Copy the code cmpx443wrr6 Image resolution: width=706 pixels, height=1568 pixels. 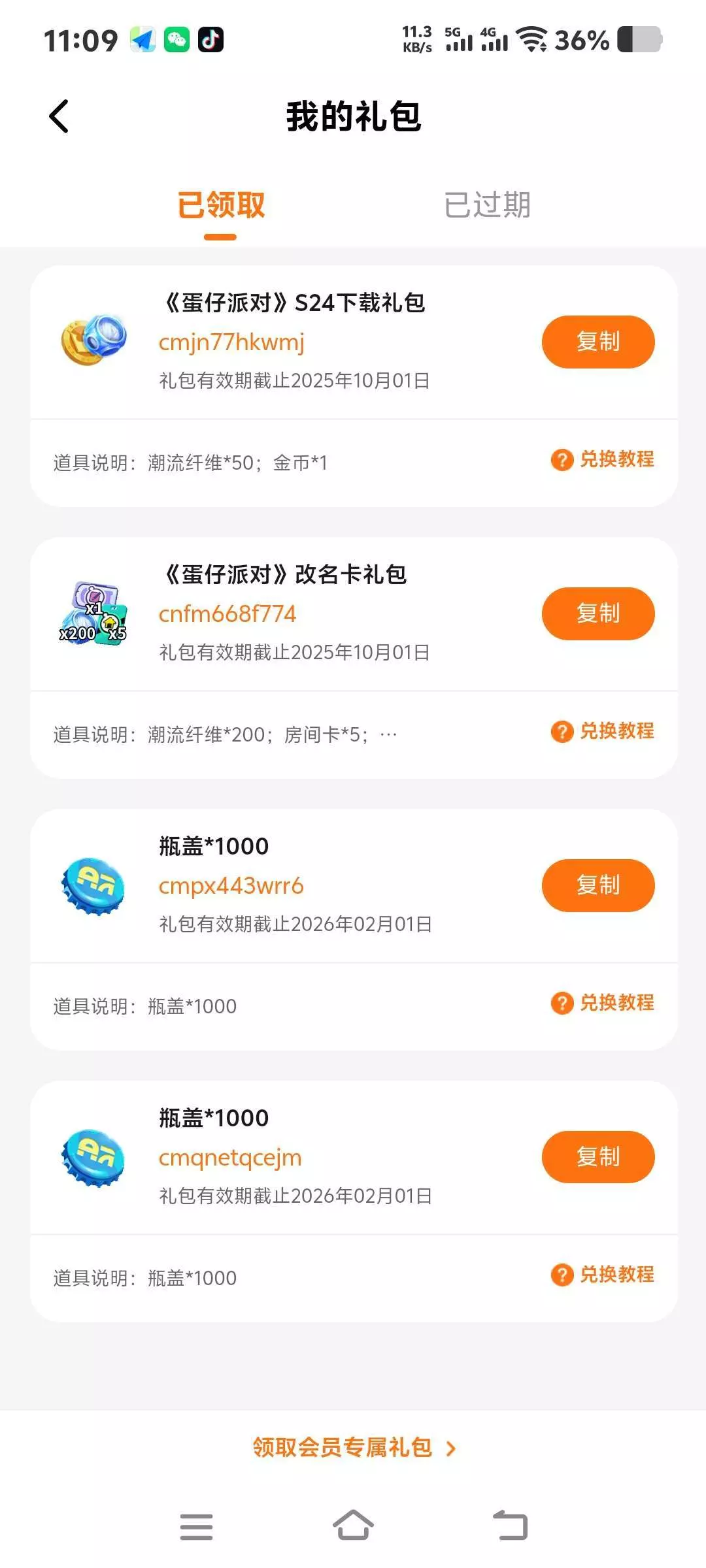coord(597,885)
